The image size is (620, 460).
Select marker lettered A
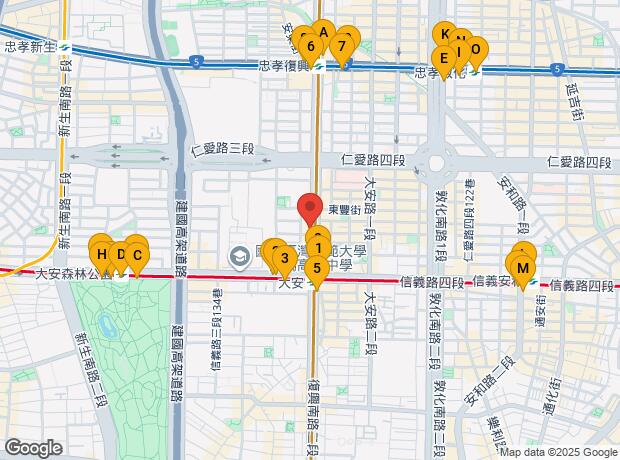tap(323, 33)
